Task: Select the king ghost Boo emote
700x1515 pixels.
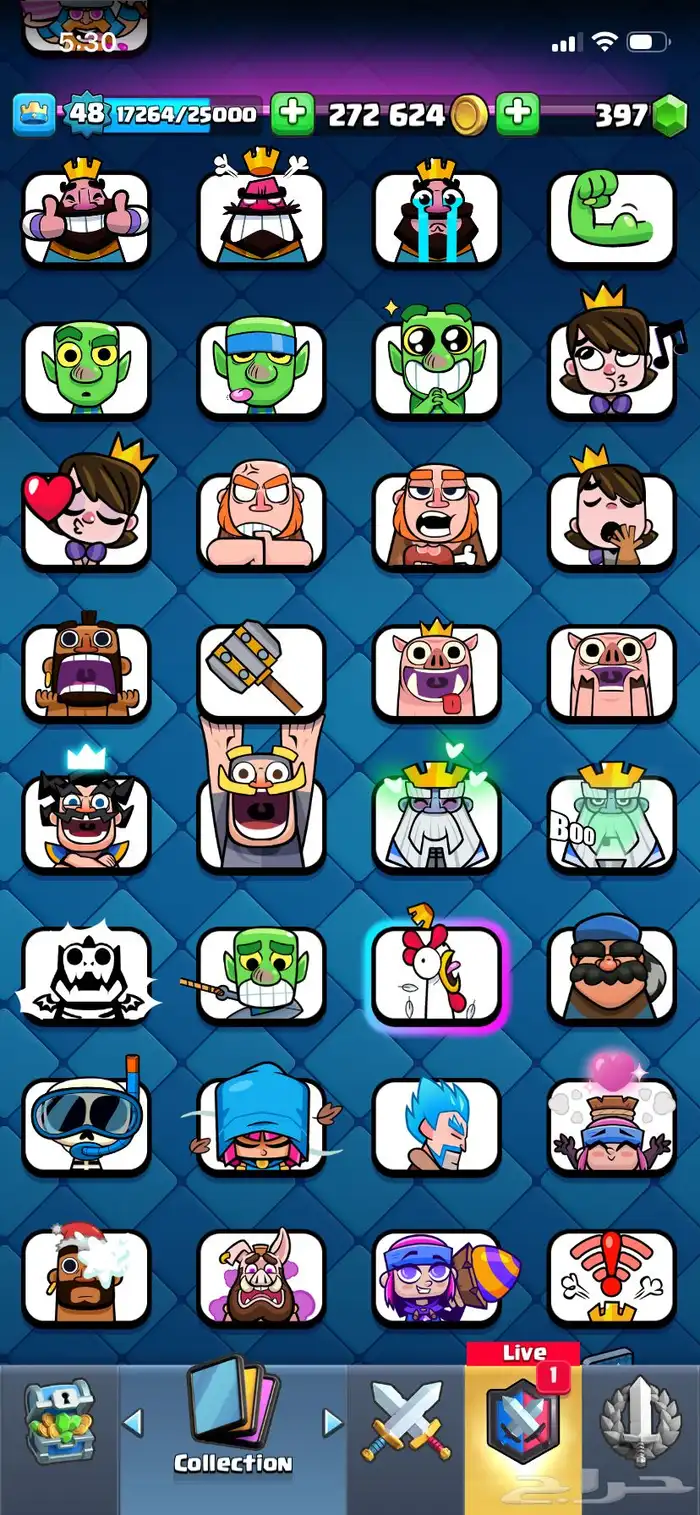Action: pyautogui.click(x=611, y=821)
